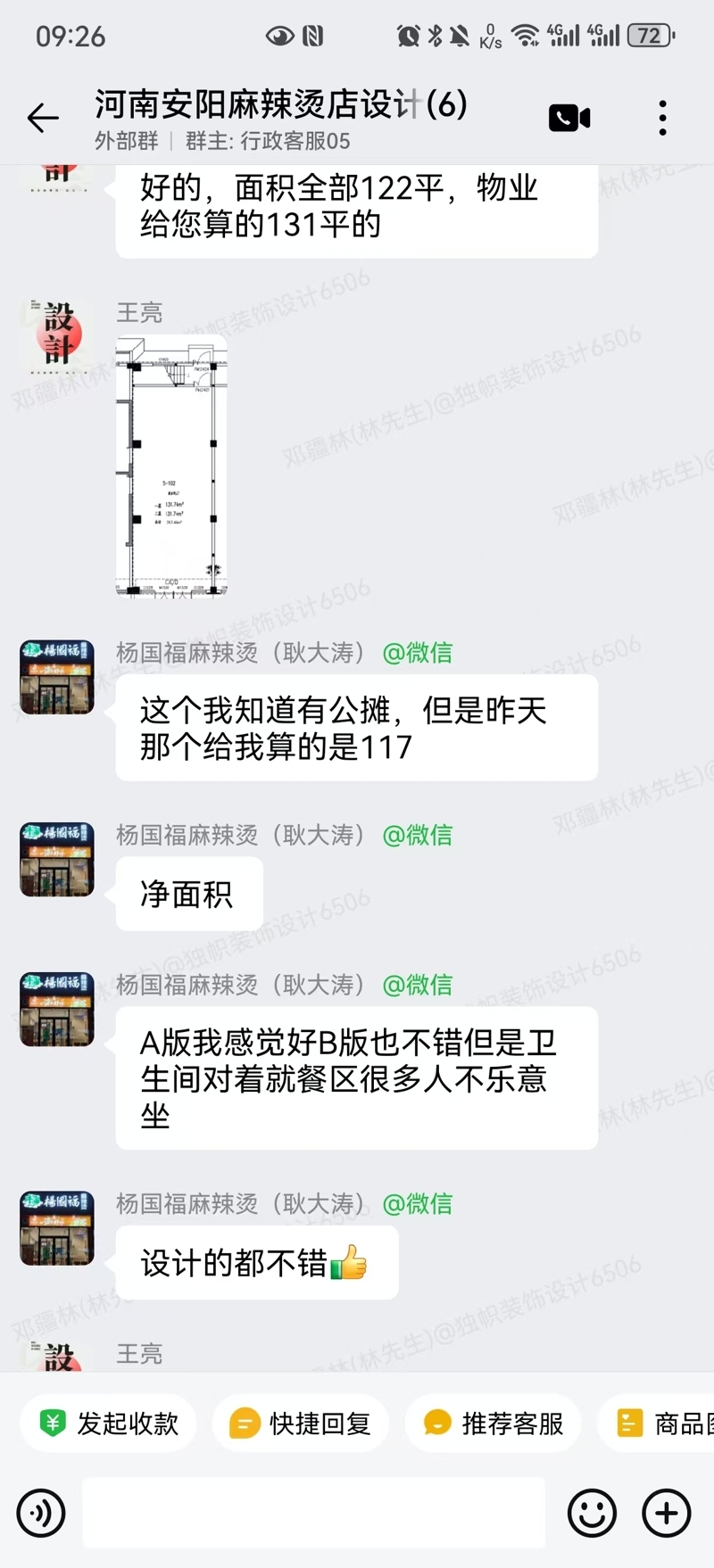
Task: Switch to voice input mode
Action: tap(41, 1513)
